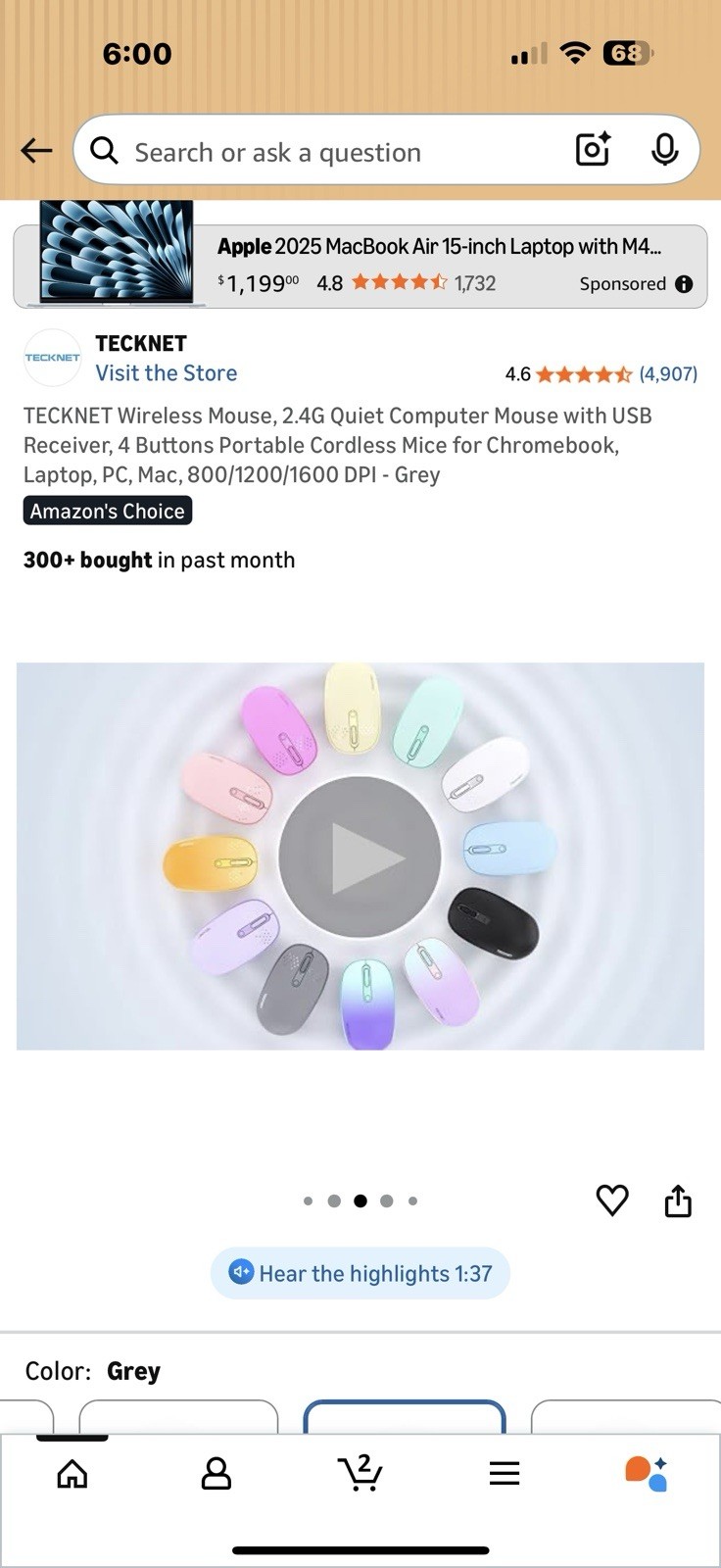Start voice search with microphone
The height and width of the screenshot is (1568, 721).
664,150
